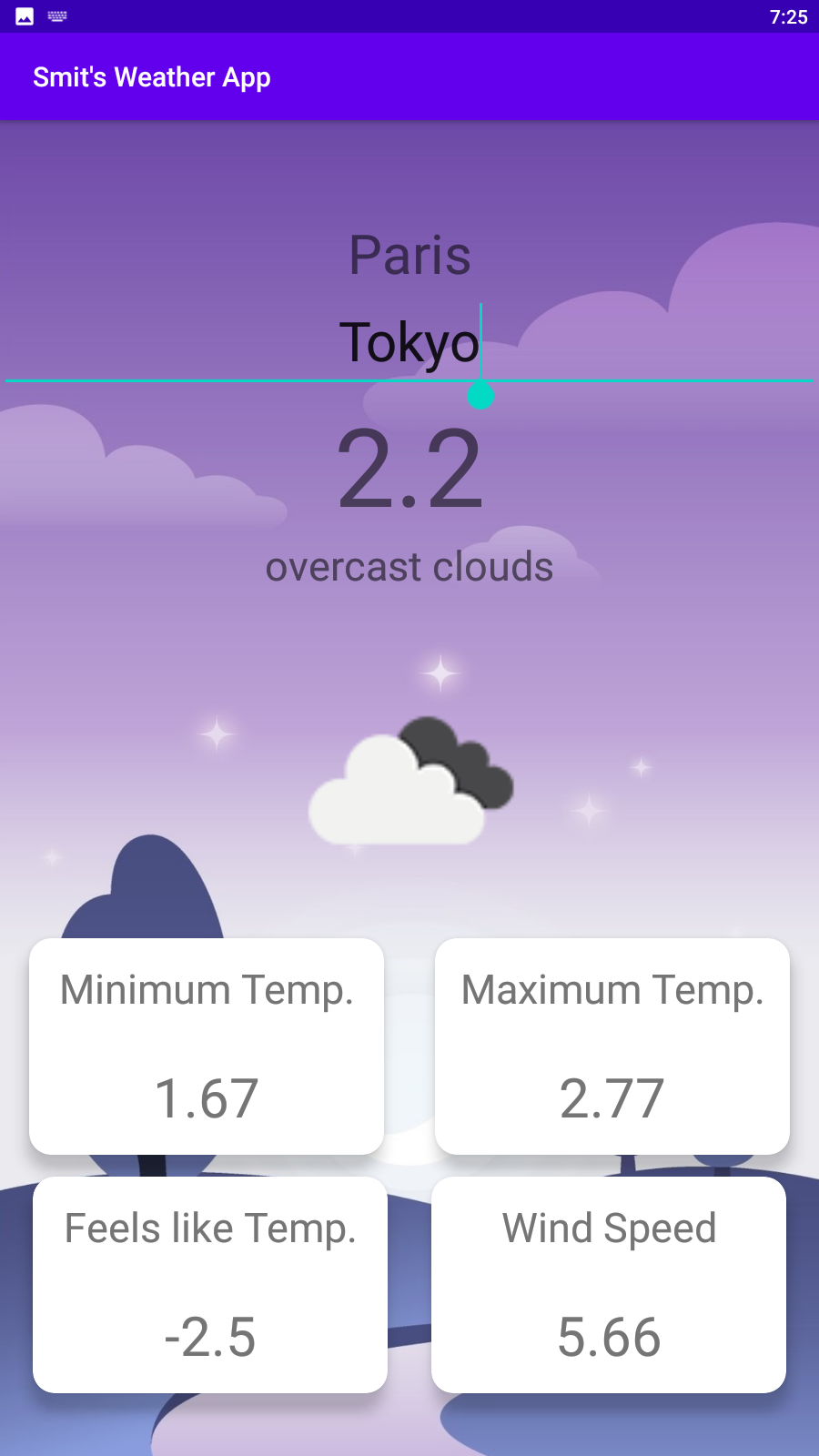The image size is (819, 1456).
Task: Tap the Feels like Temp. card
Action: (209, 1285)
